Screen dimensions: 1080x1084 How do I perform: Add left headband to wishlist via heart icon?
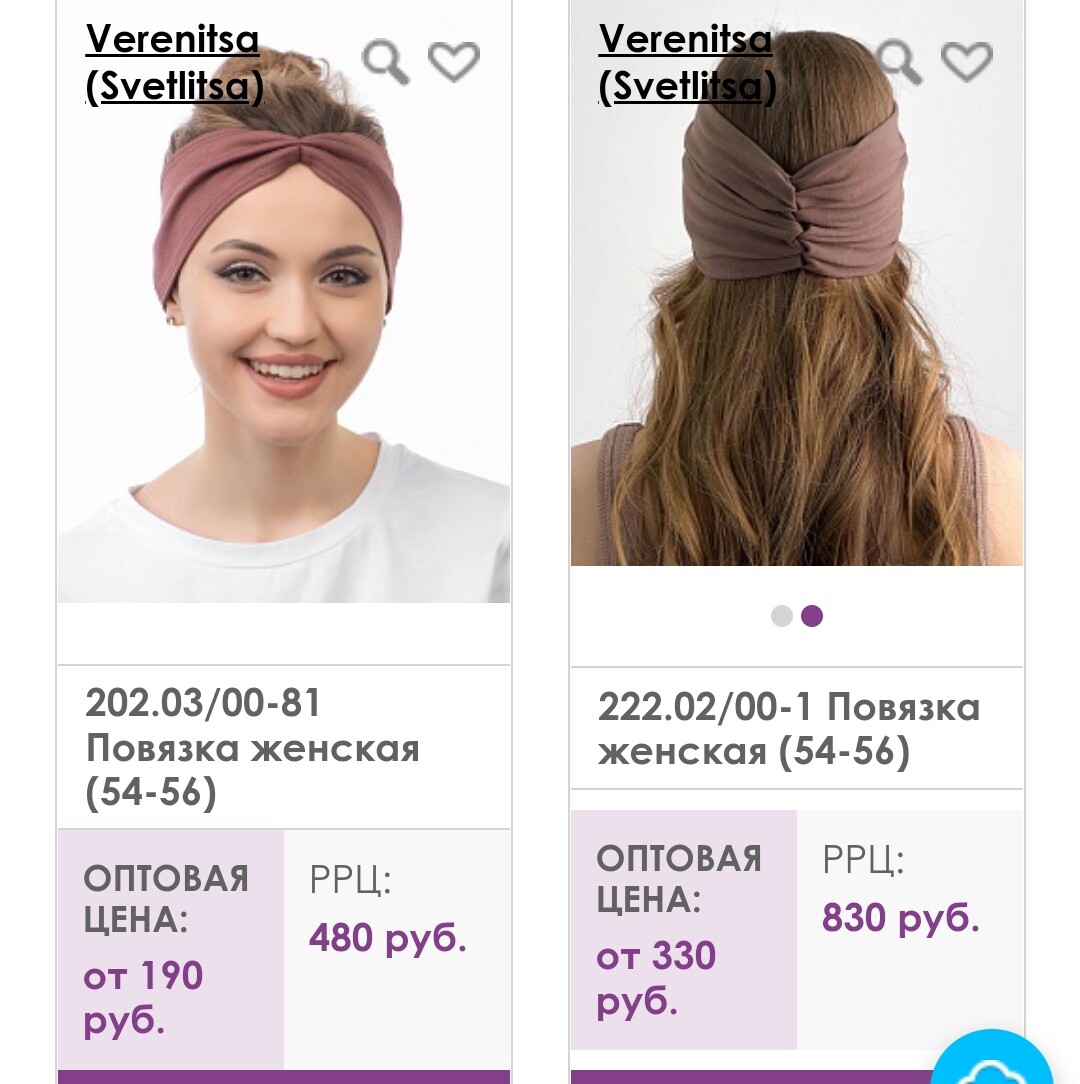pyautogui.click(x=453, y=60)
